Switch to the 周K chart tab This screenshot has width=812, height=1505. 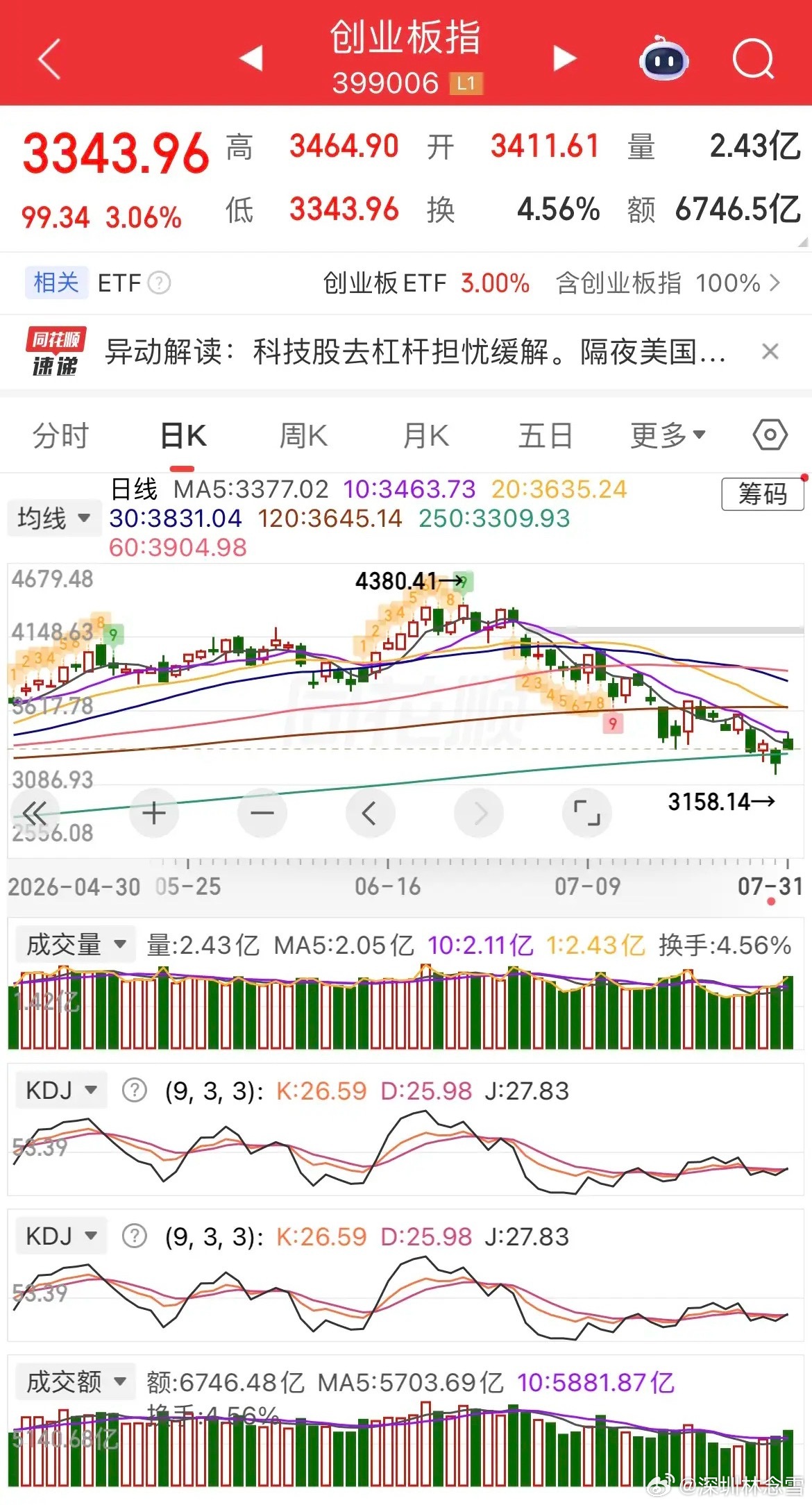tap(303, 436)
